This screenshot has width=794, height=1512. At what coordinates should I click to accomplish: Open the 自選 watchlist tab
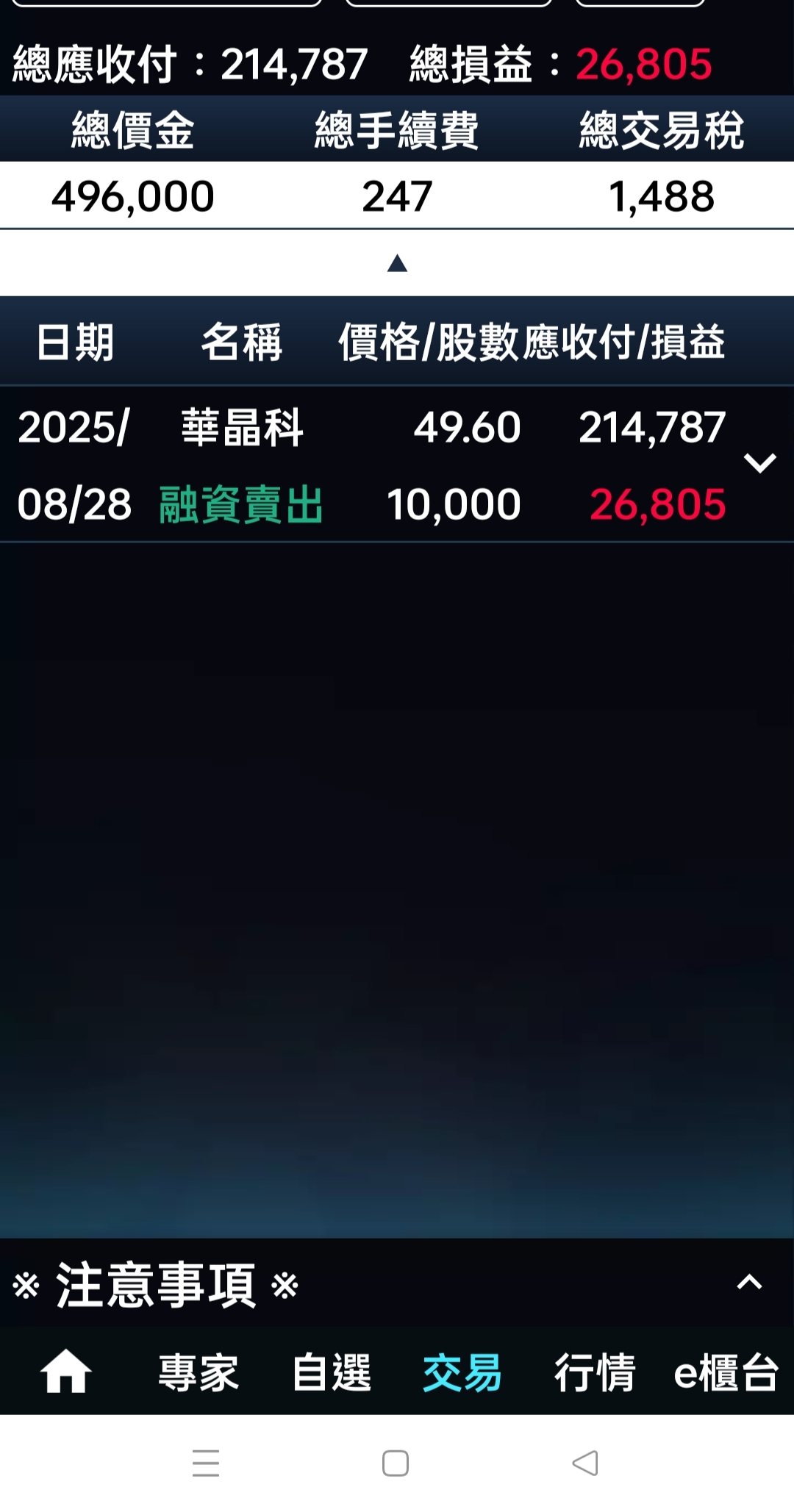(x=332, y=1372)
